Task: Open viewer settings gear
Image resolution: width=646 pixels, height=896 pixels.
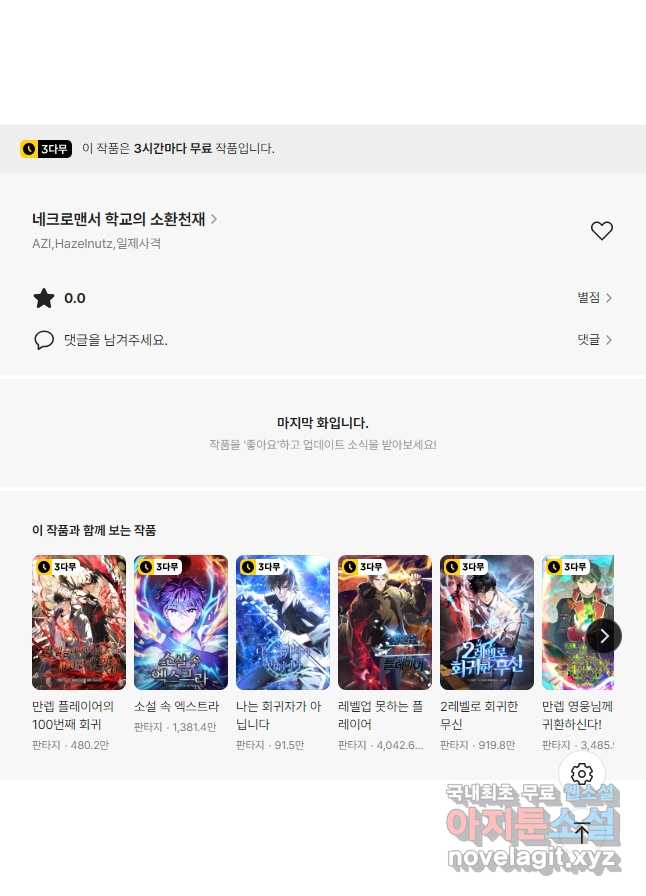Action: (582, 773)
